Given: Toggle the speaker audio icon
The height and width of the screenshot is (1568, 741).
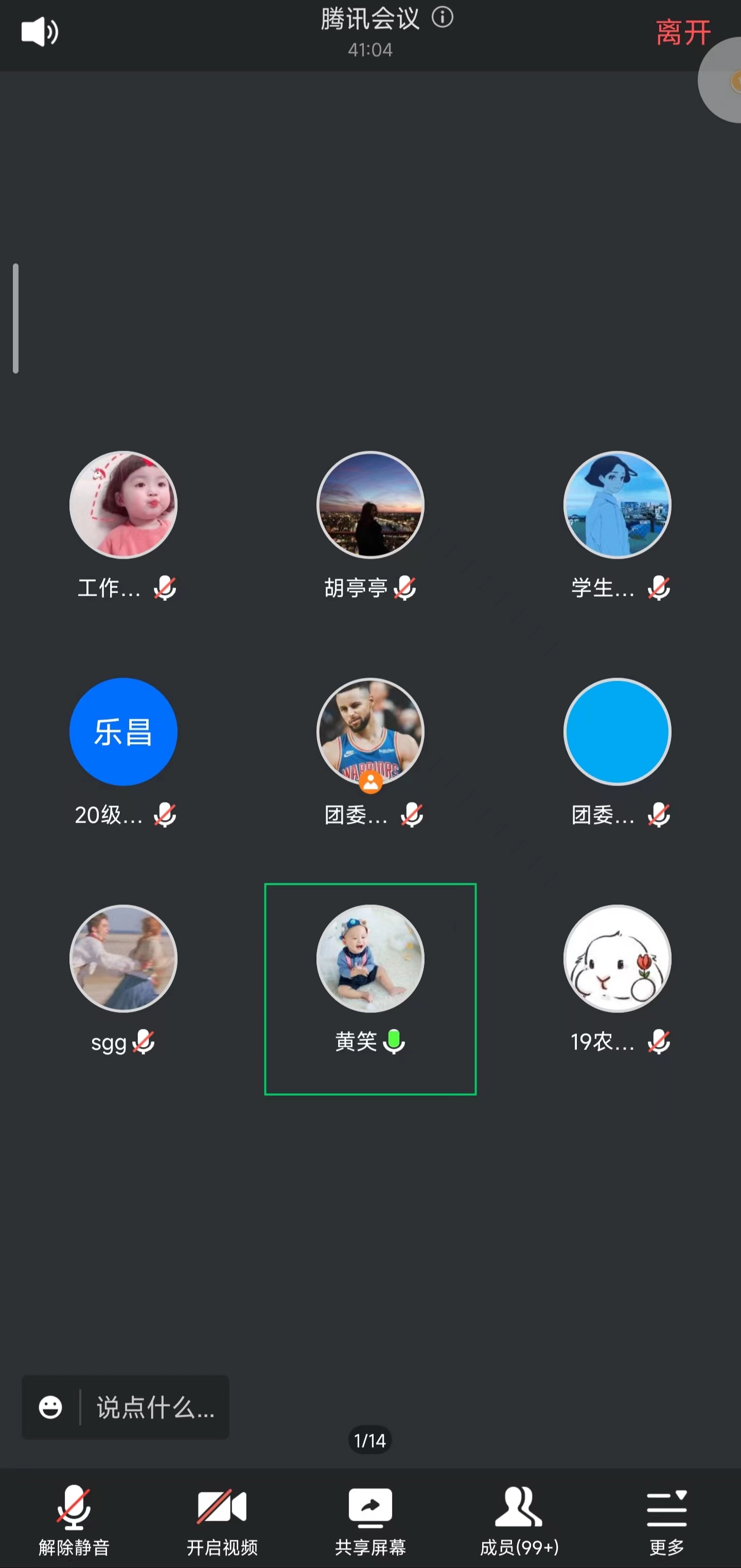Looking at the screenshot, I should pos(40,32).
